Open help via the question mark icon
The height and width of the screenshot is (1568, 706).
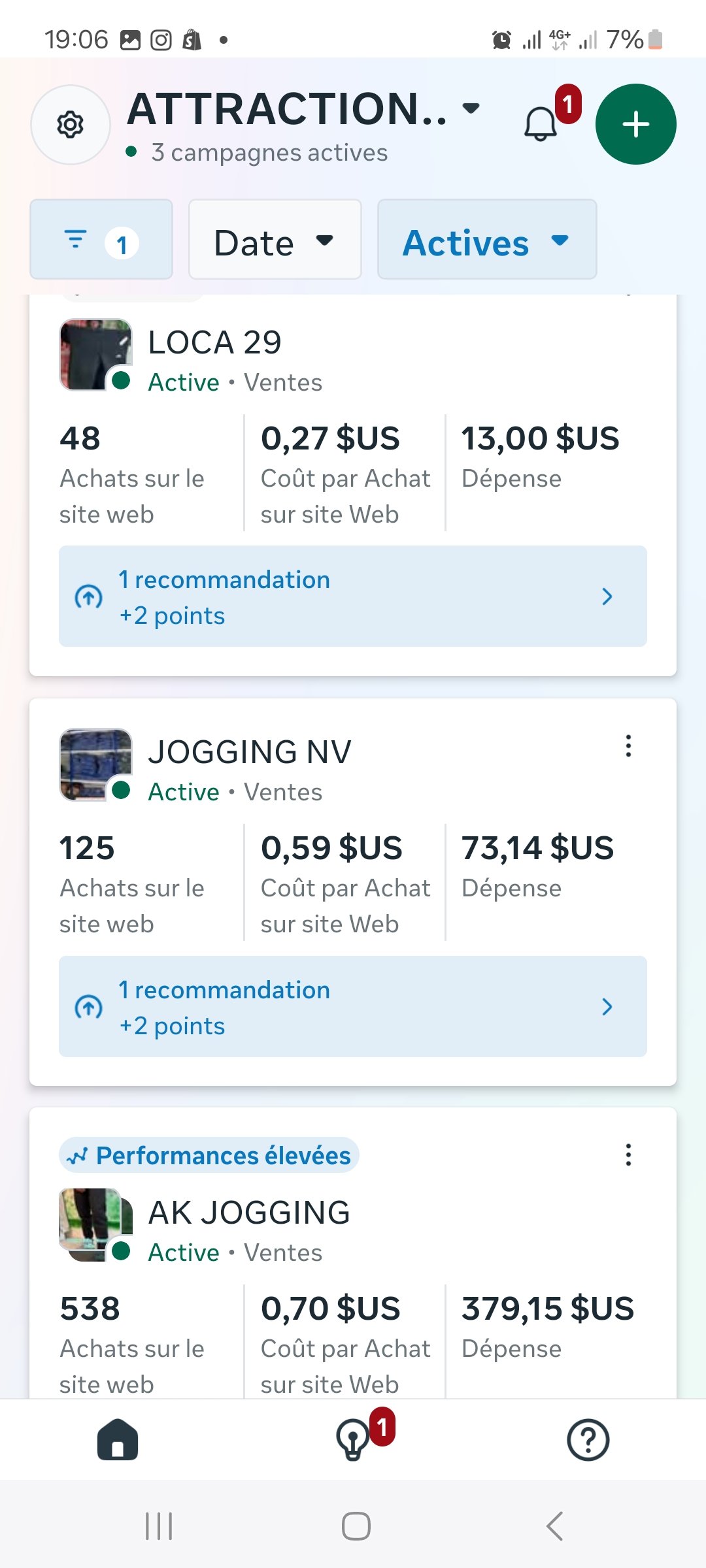[x=587, y=1442]
